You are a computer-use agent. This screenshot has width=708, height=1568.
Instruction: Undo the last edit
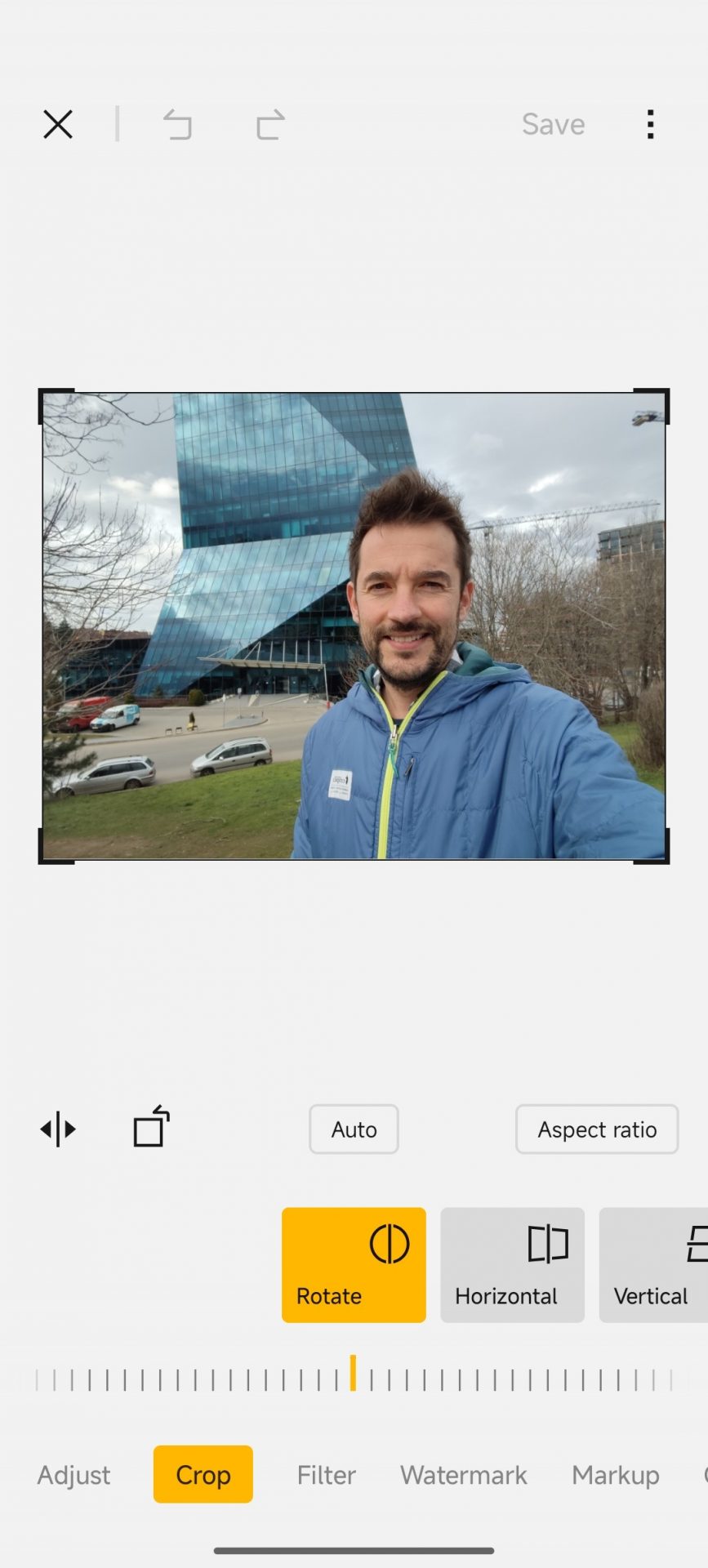177,125
